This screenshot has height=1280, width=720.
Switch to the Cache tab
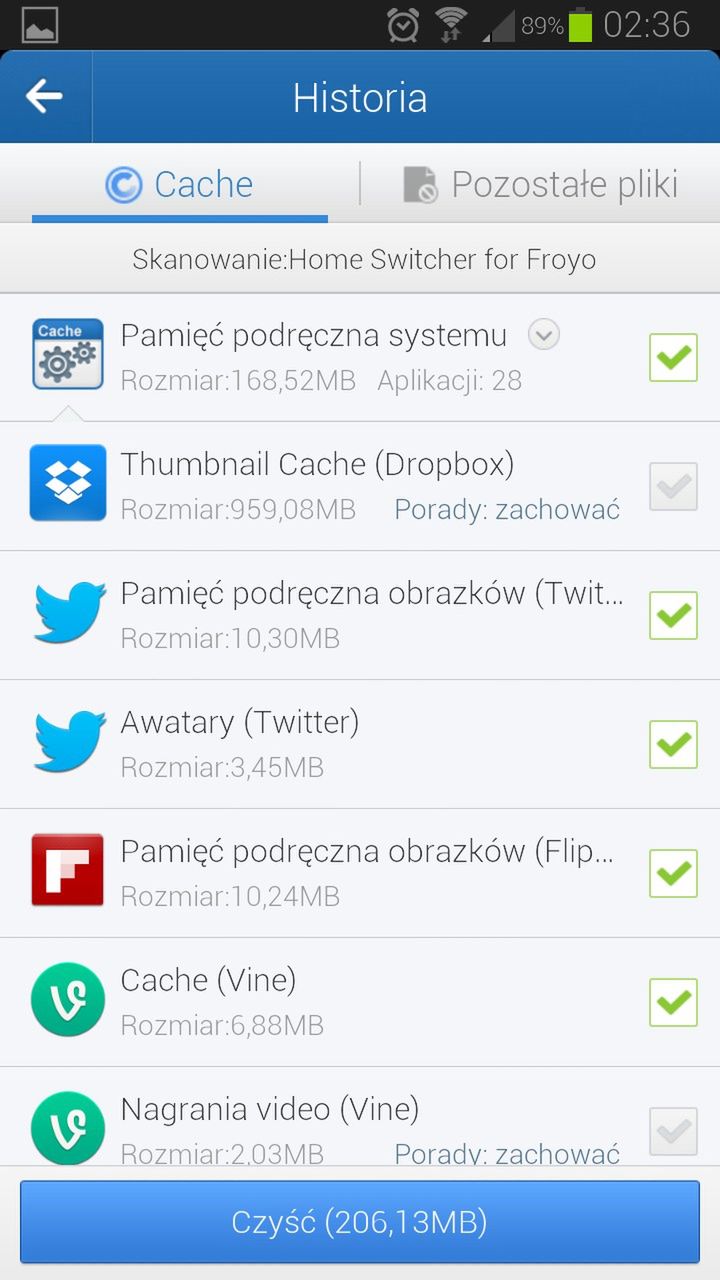click(x=180, y=184)
